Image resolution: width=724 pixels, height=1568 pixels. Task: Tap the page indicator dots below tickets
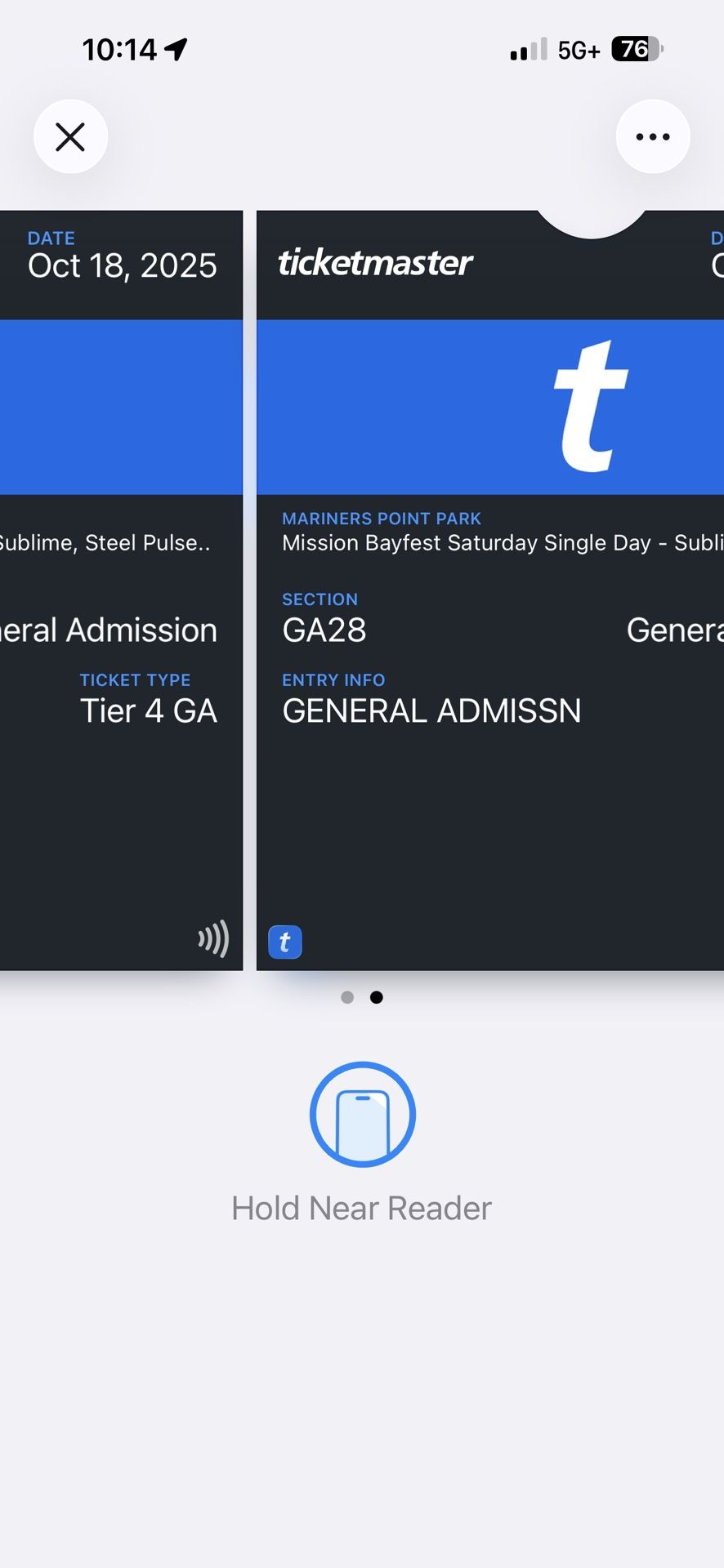pyautogui.click(x=362, y=997)
